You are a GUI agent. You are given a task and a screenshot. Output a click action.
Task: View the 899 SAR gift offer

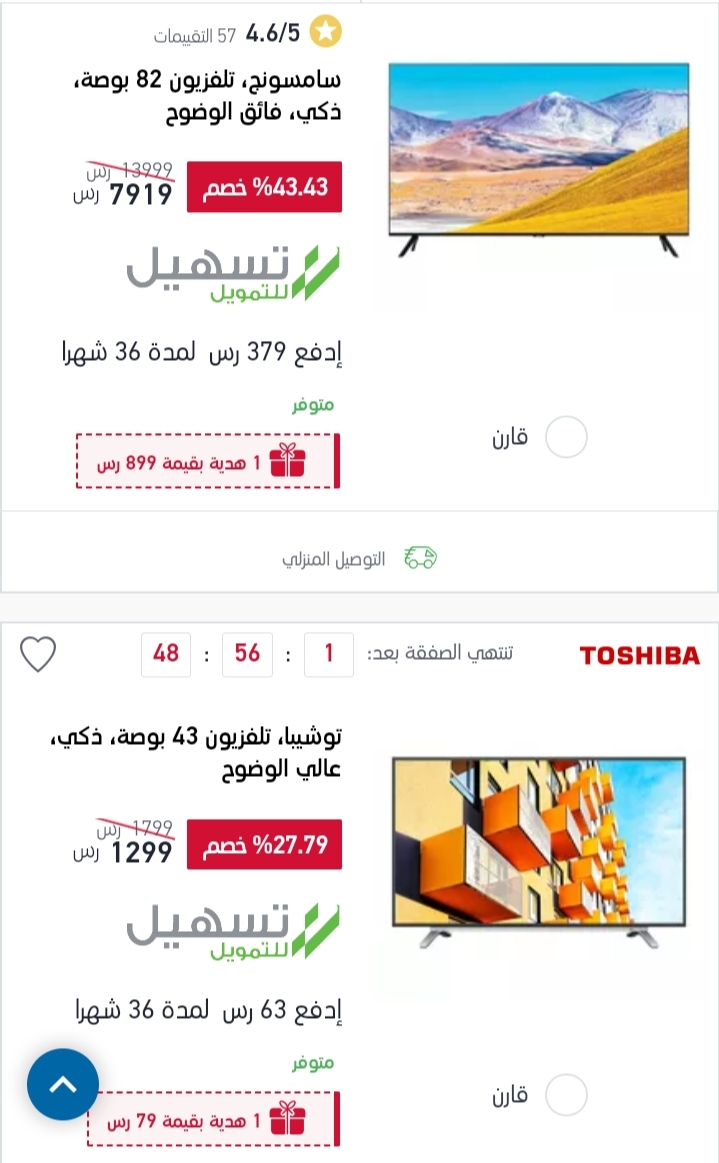[208, 461]
